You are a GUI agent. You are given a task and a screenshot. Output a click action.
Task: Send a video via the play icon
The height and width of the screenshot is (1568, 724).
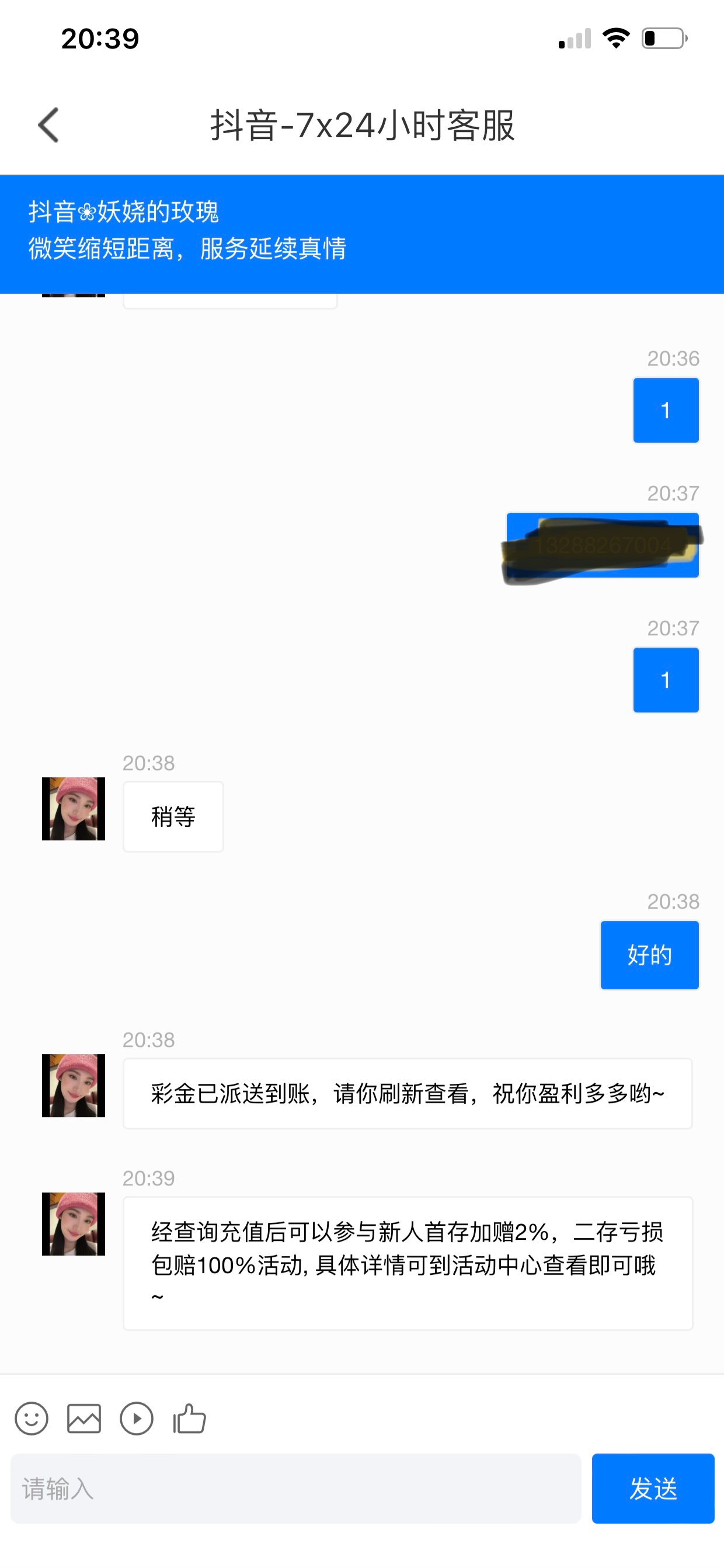tap(136, 1419)
